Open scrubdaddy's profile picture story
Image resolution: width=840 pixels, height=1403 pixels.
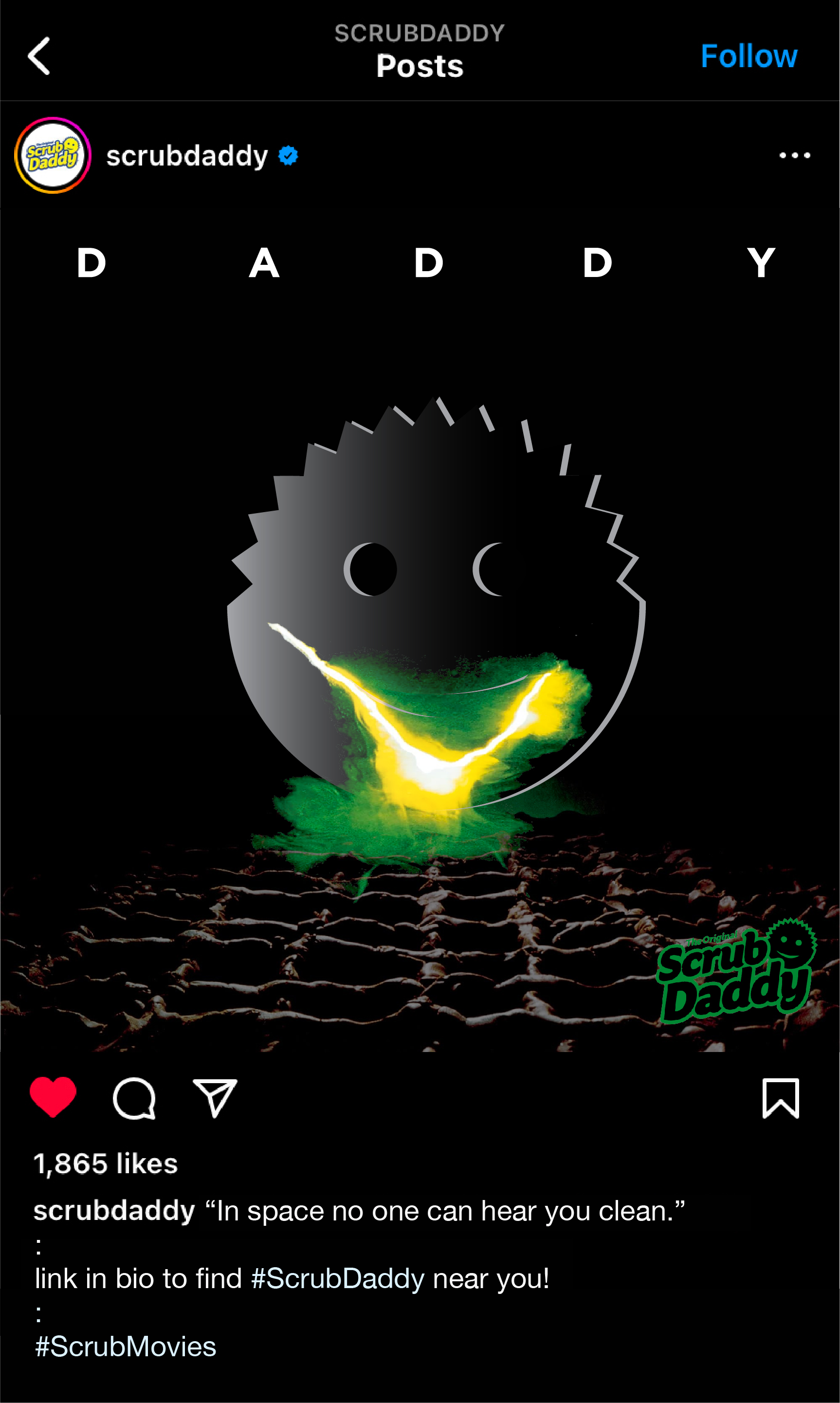point(53,155)
